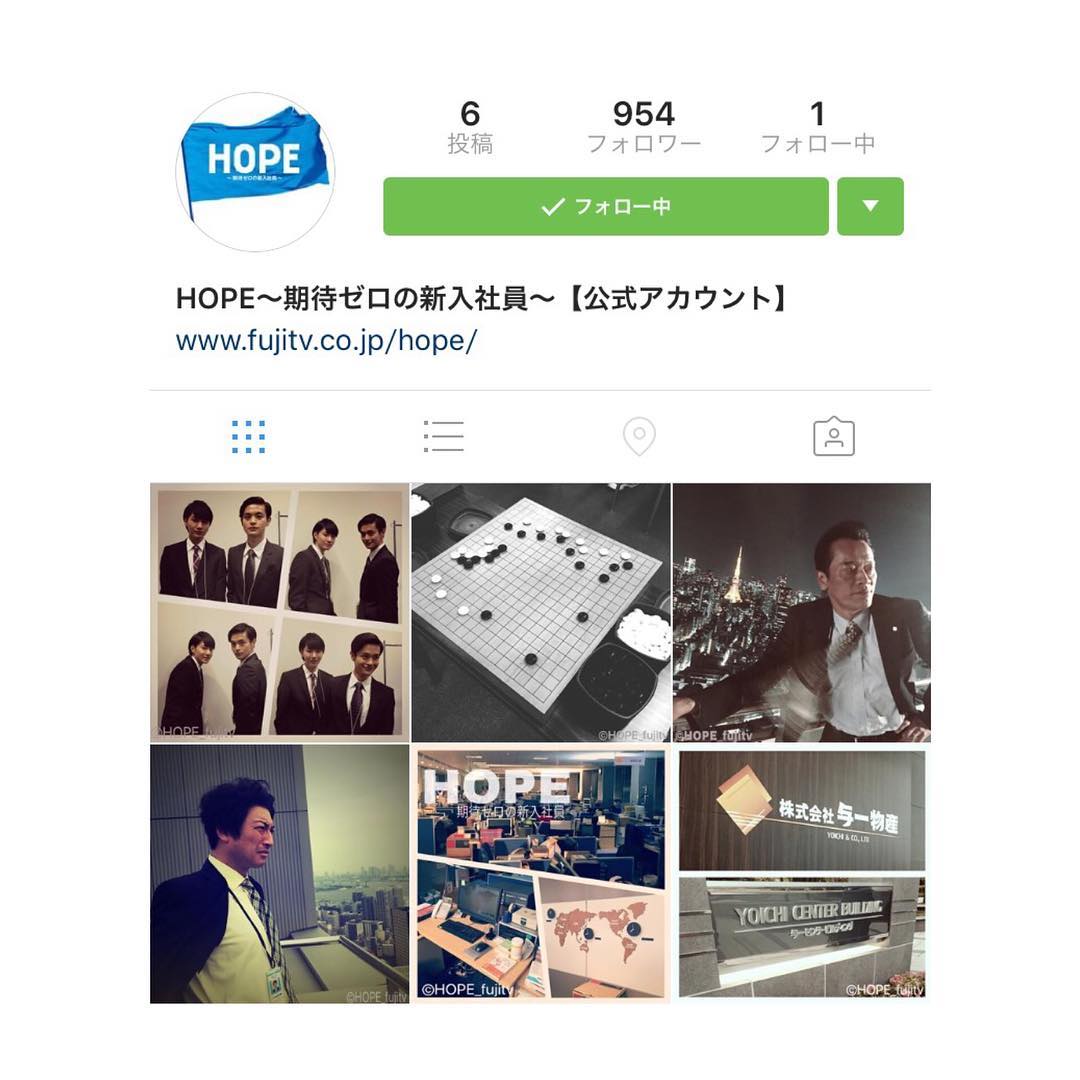View the フォロー中 following list
The image size is (1080, 1080).
[817, 127]
